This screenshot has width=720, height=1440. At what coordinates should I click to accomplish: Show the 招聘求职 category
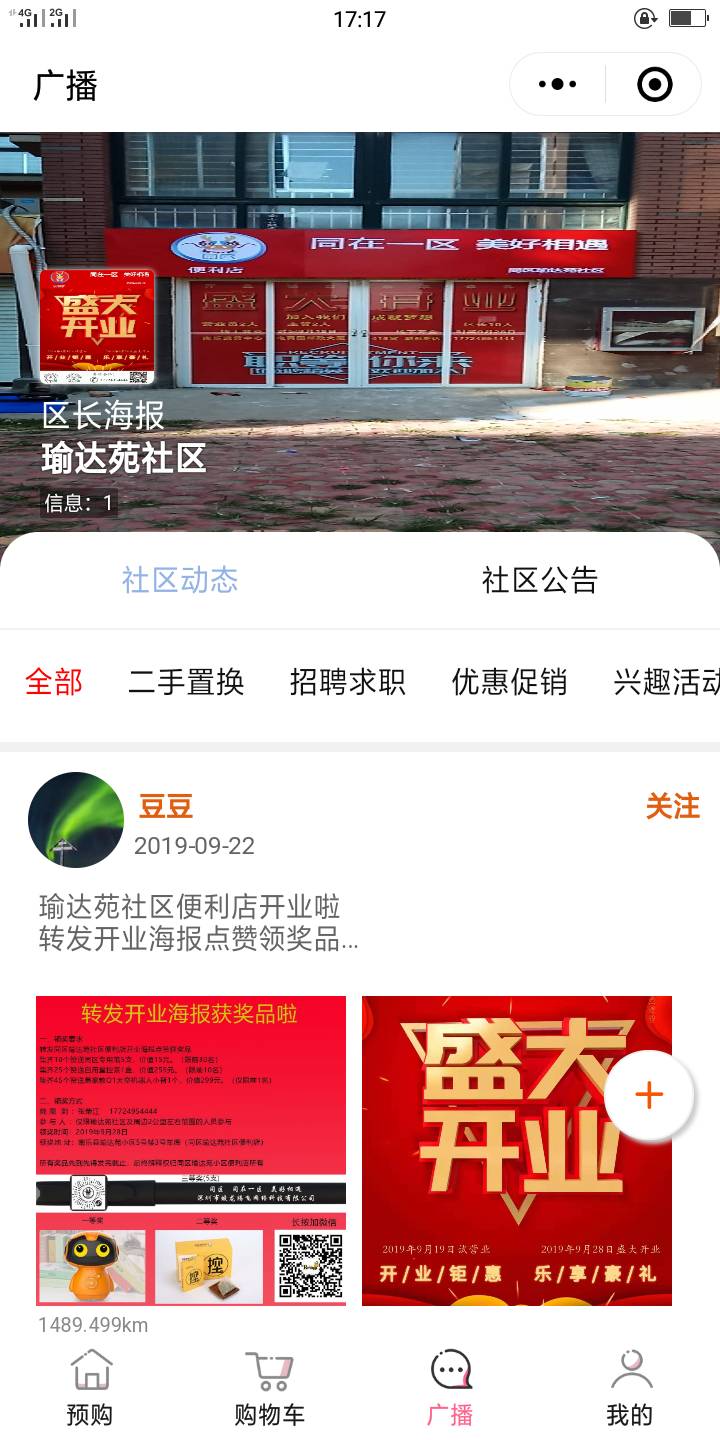click(347, 682)
